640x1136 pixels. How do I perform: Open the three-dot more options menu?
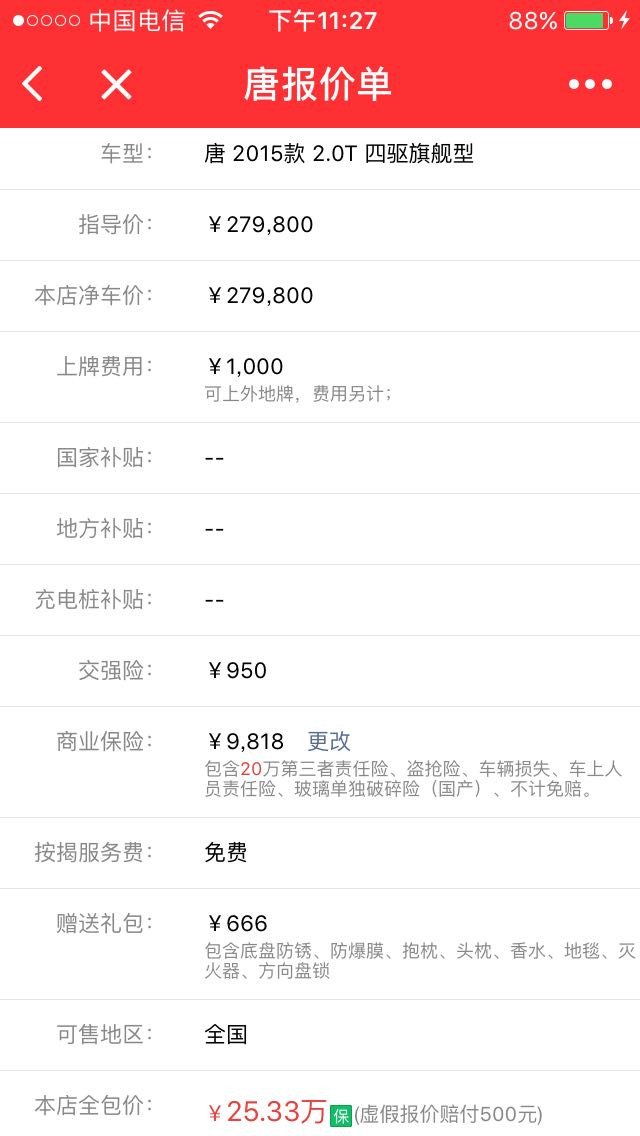tap(590, 85)
